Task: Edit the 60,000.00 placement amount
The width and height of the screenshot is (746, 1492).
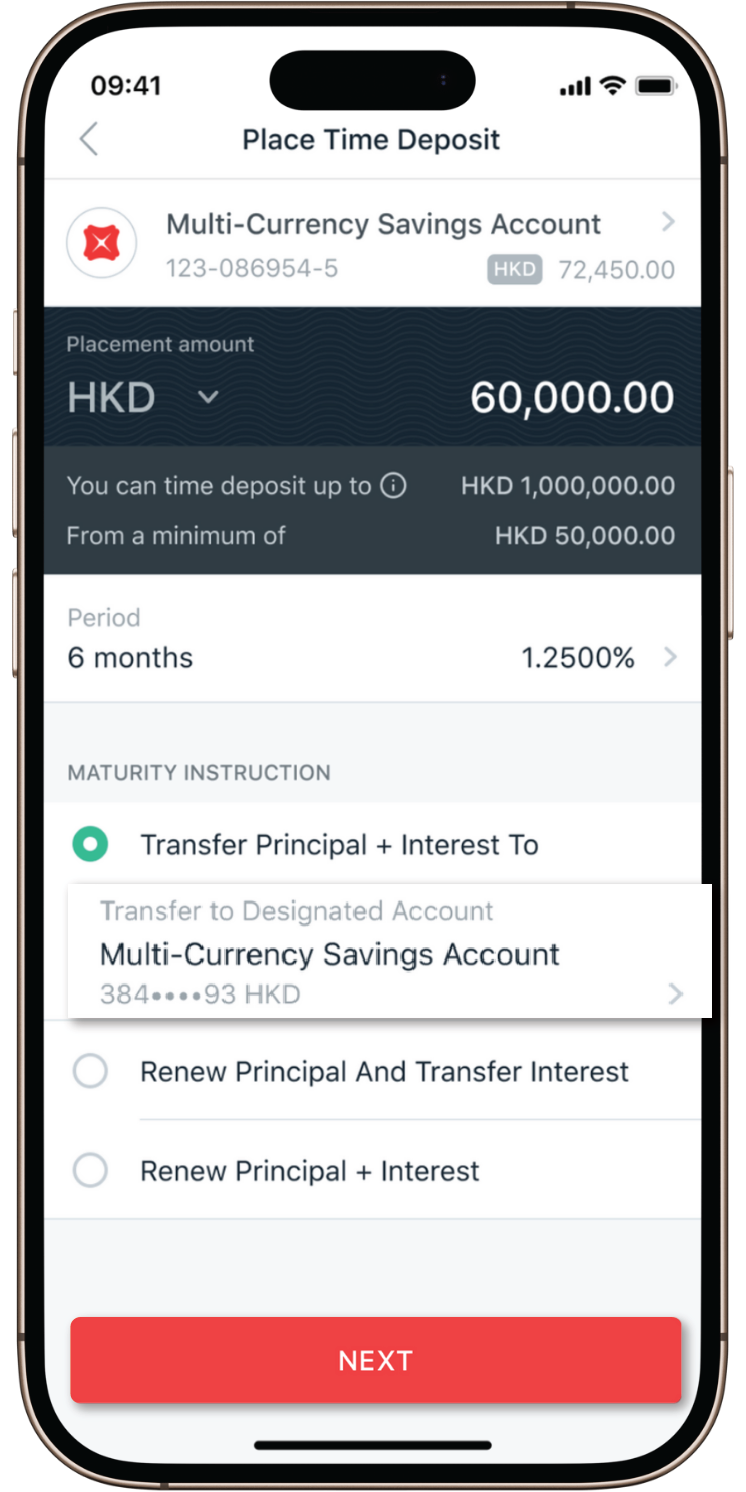Action: (x=571, y=398)
